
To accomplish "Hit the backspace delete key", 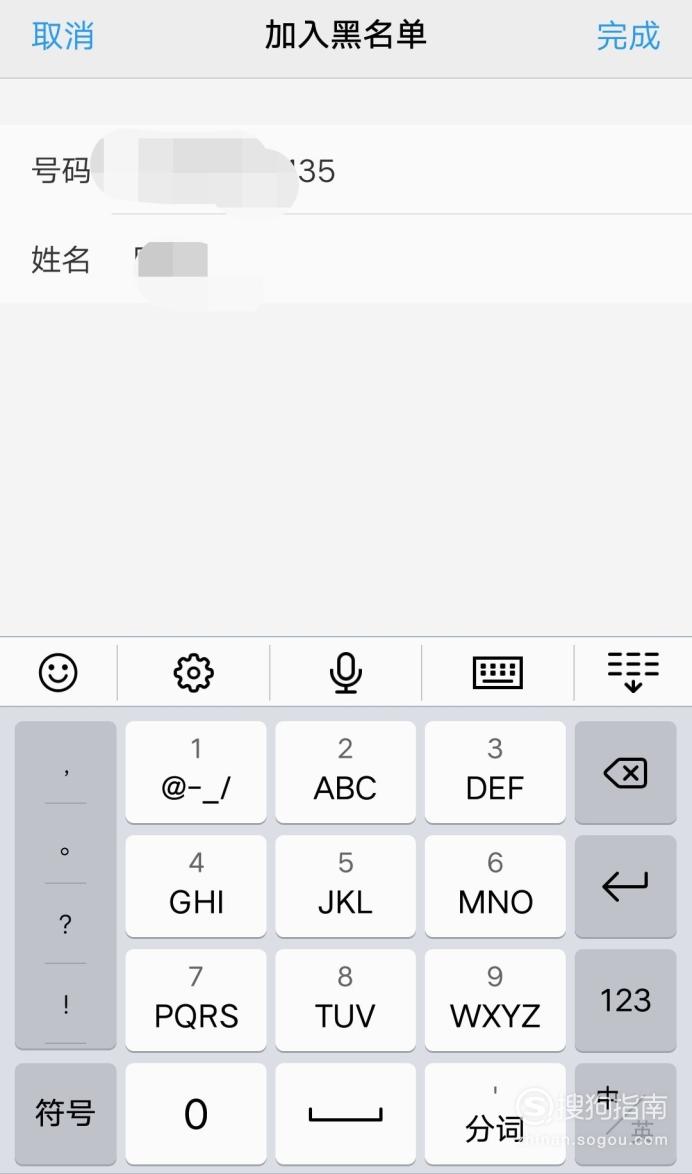I will (625, 772).
